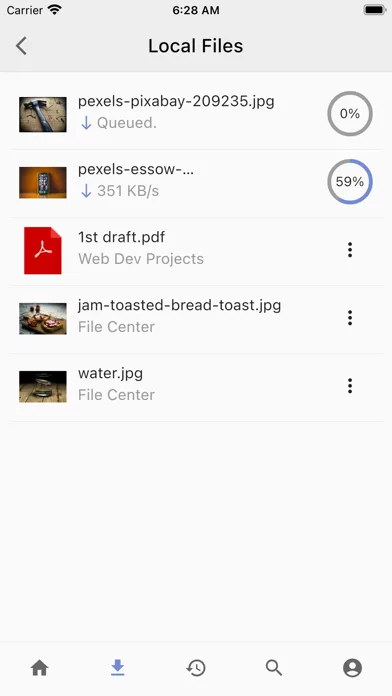Open water.jpg
The image size is (392, 696).
196,387
